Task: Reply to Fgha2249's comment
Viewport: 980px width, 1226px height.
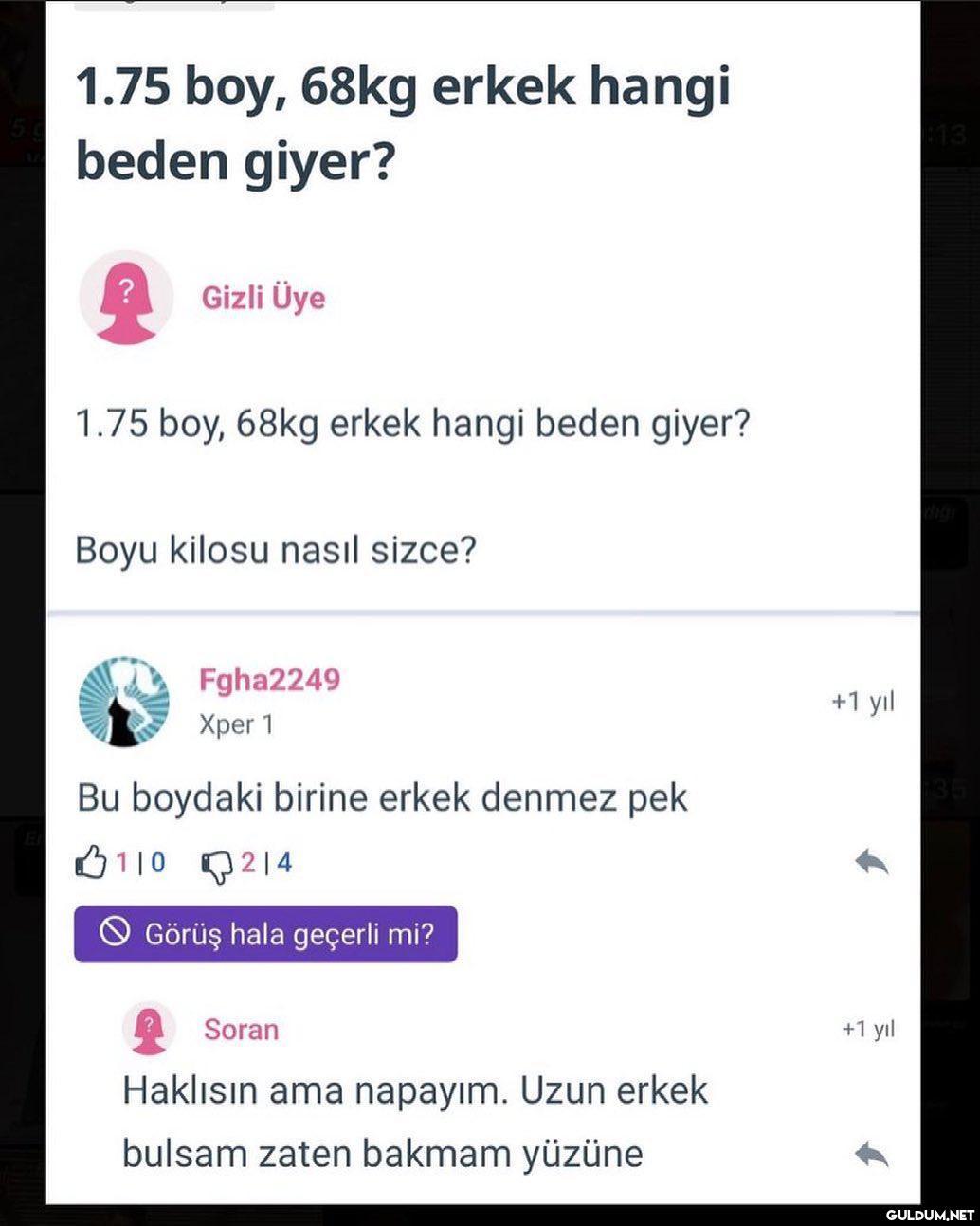Action: [x=871, y=862]
